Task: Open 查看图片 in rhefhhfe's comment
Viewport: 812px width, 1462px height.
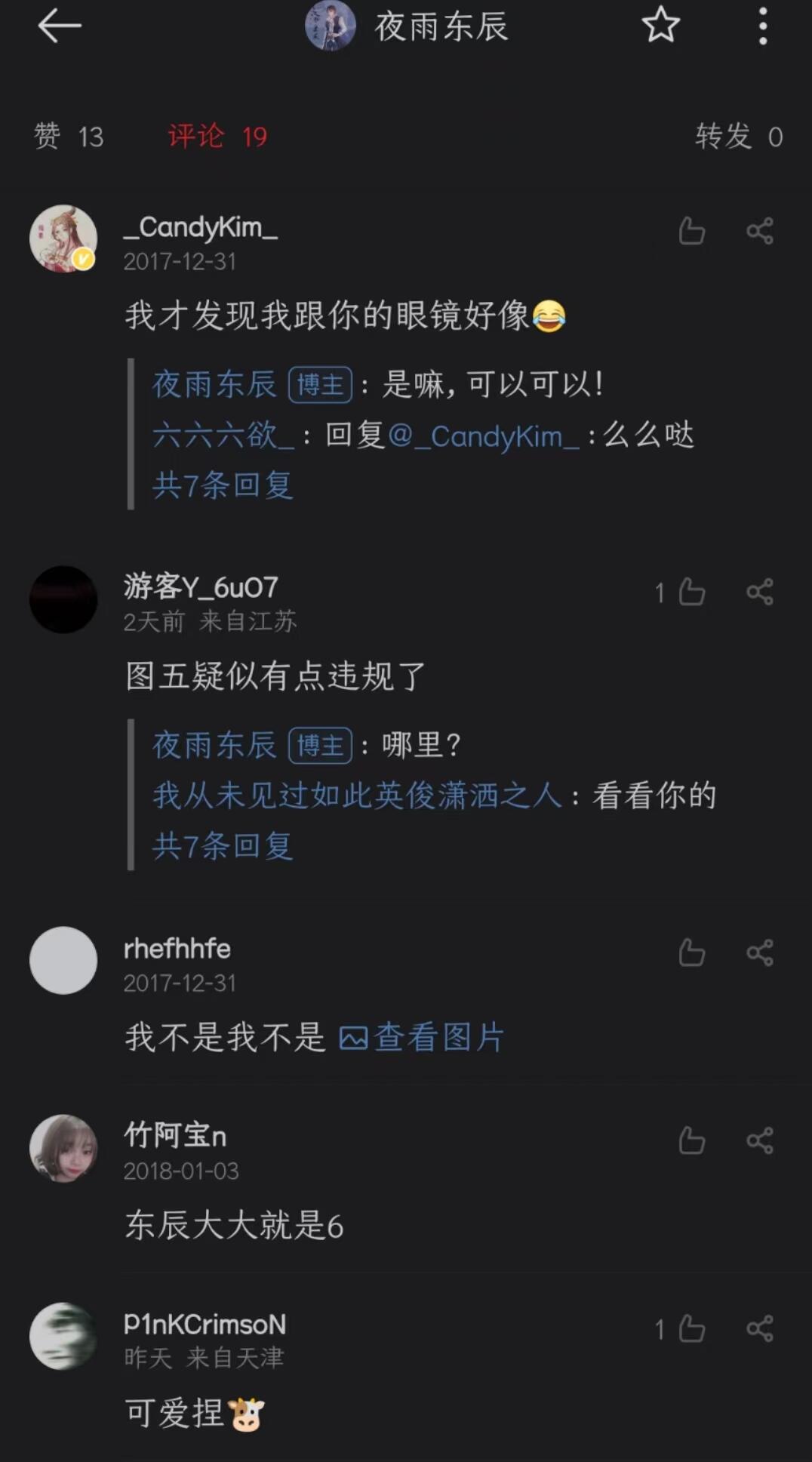Action: click(421, 1037)
